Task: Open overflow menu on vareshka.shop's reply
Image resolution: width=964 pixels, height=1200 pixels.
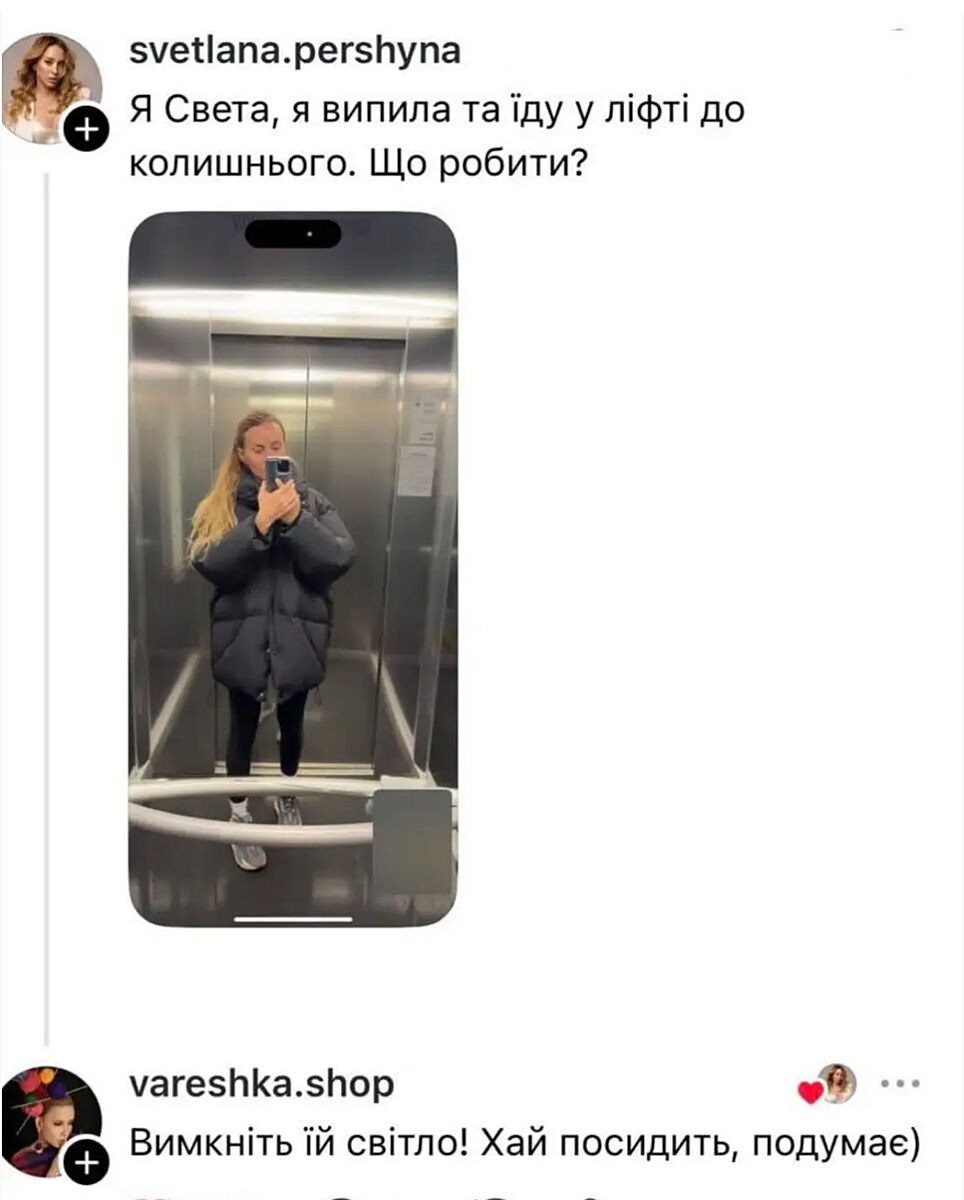Action: coord(898,1084)
